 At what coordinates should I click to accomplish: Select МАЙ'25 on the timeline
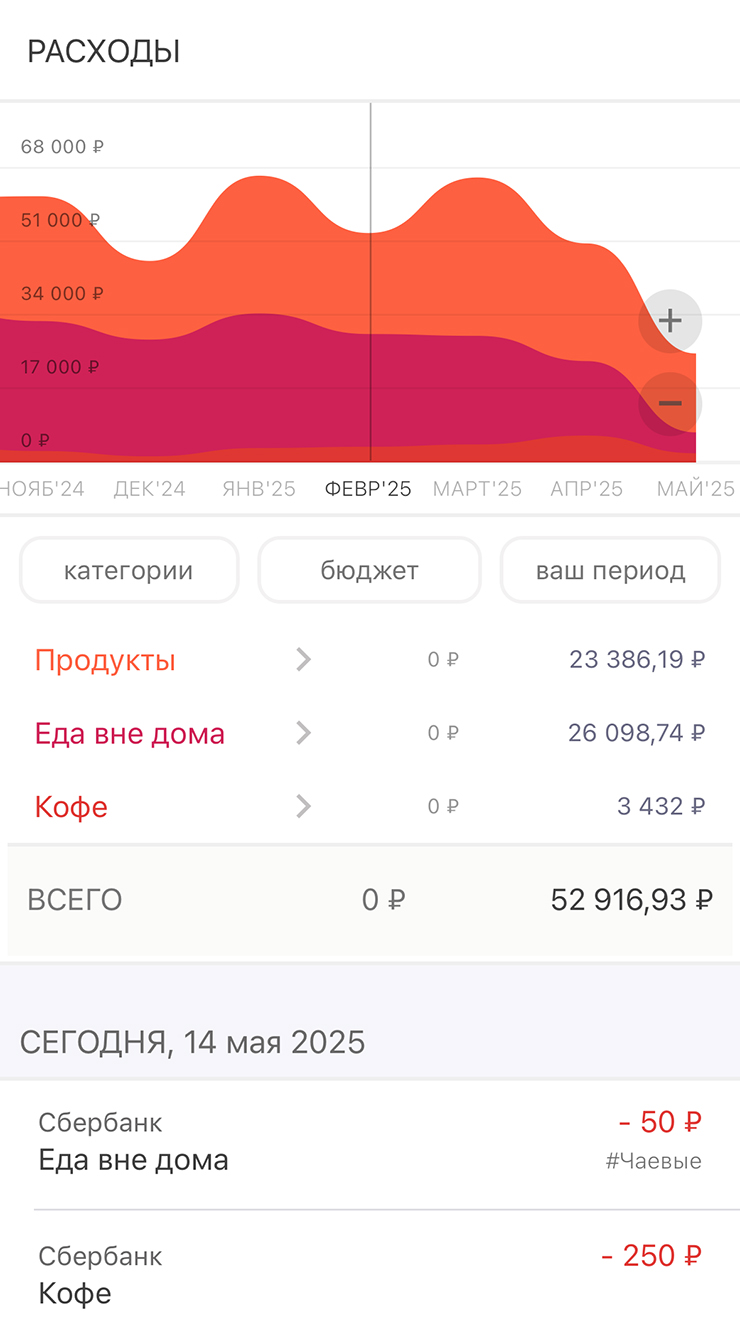696,489
